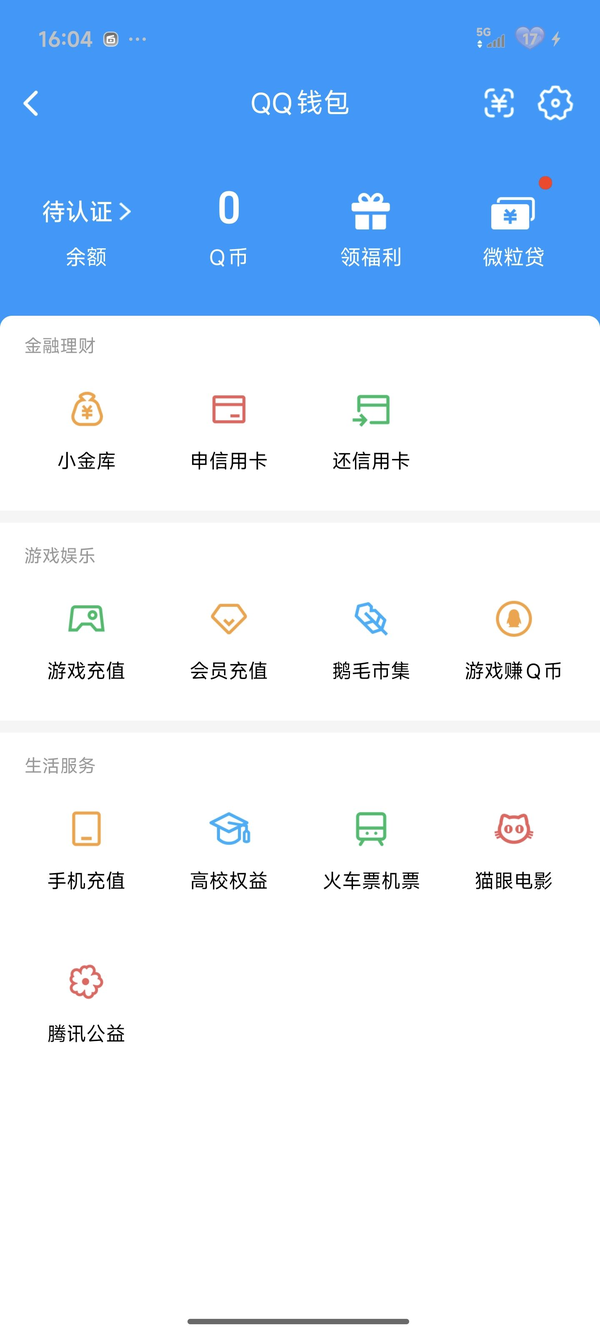Tap 手机充值 to top up phone
The height and width of the screenshot is (1333, 600).
tap(86, 851)
